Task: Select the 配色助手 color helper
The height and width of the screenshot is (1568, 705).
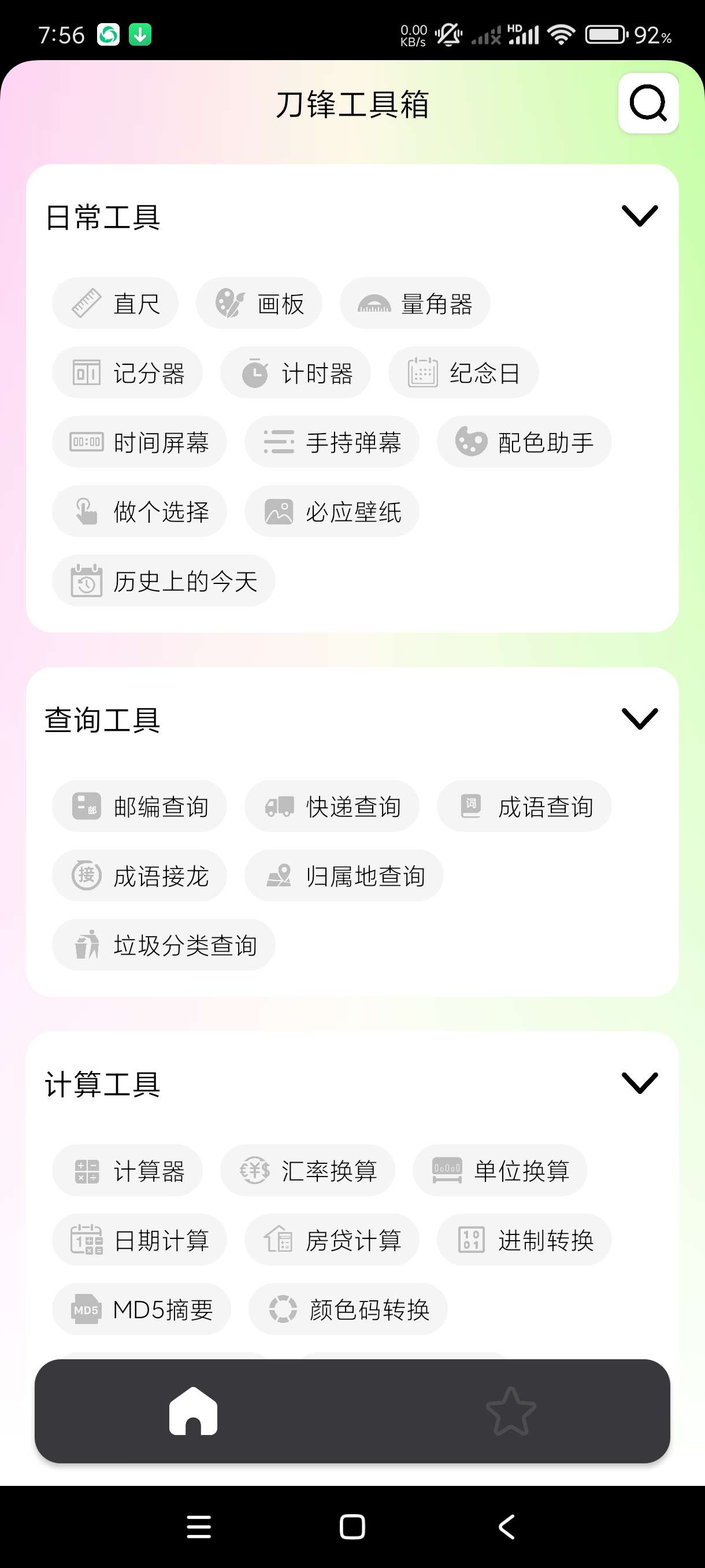Action: tap(524, 442)
